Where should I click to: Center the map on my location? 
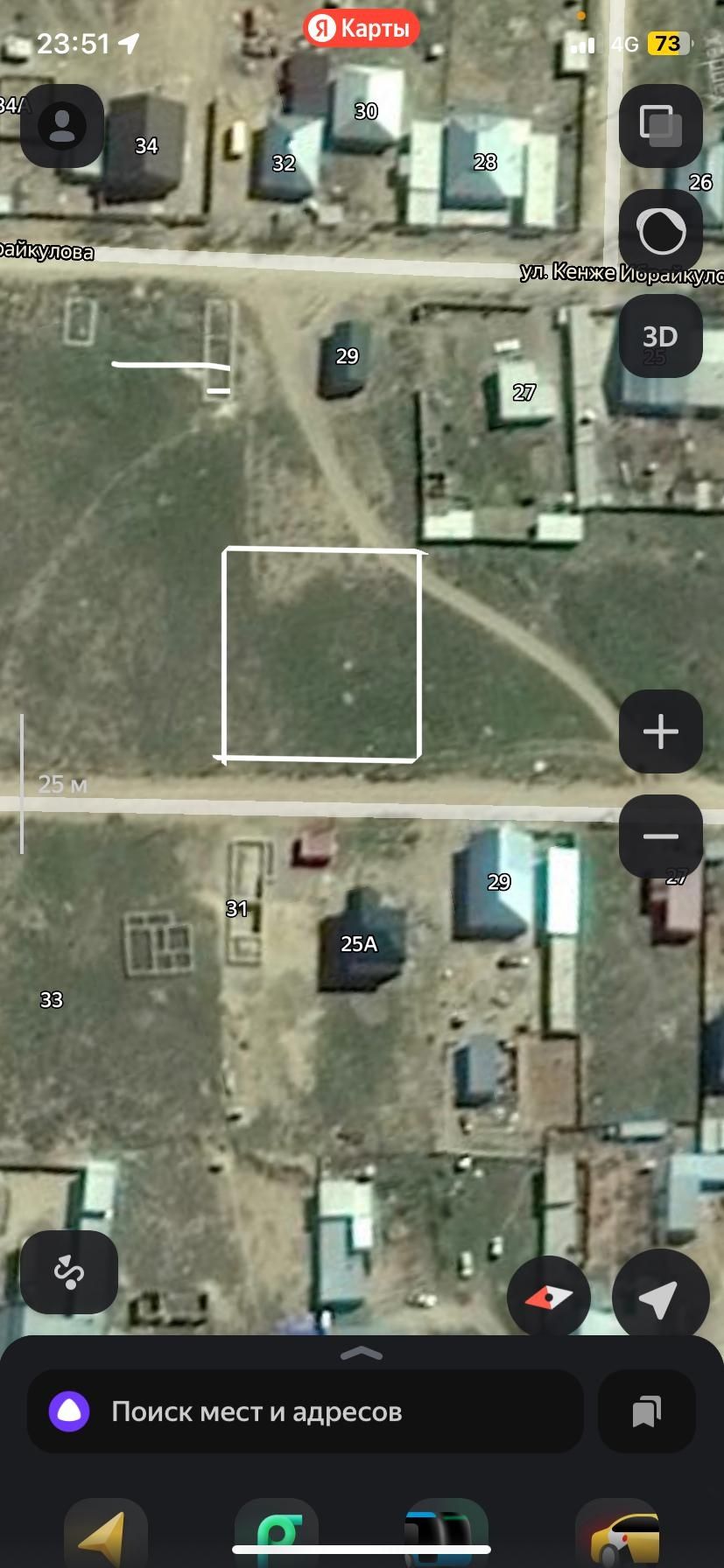[661, 1298]
